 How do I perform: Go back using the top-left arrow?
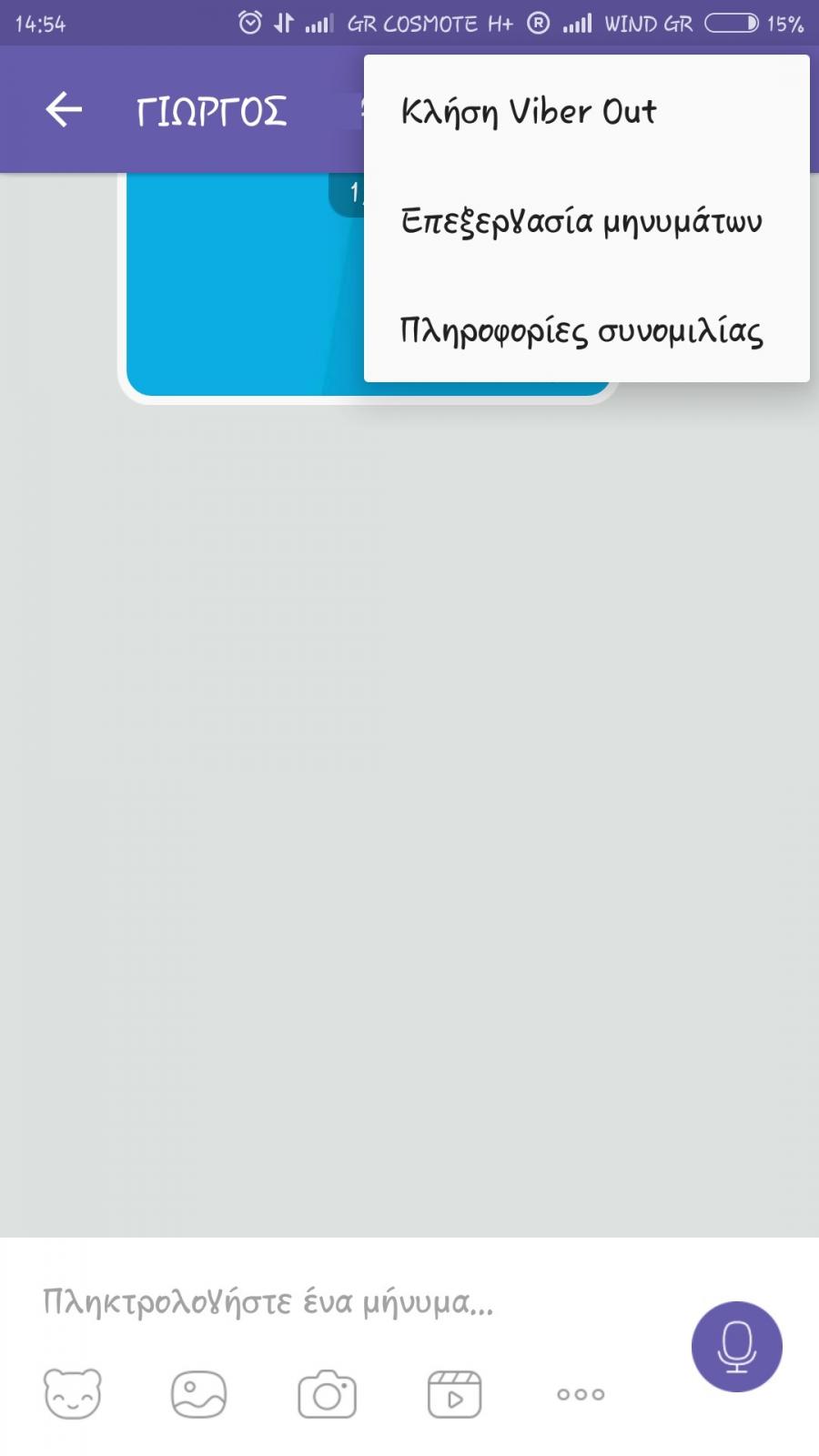[x=64, y=110]
